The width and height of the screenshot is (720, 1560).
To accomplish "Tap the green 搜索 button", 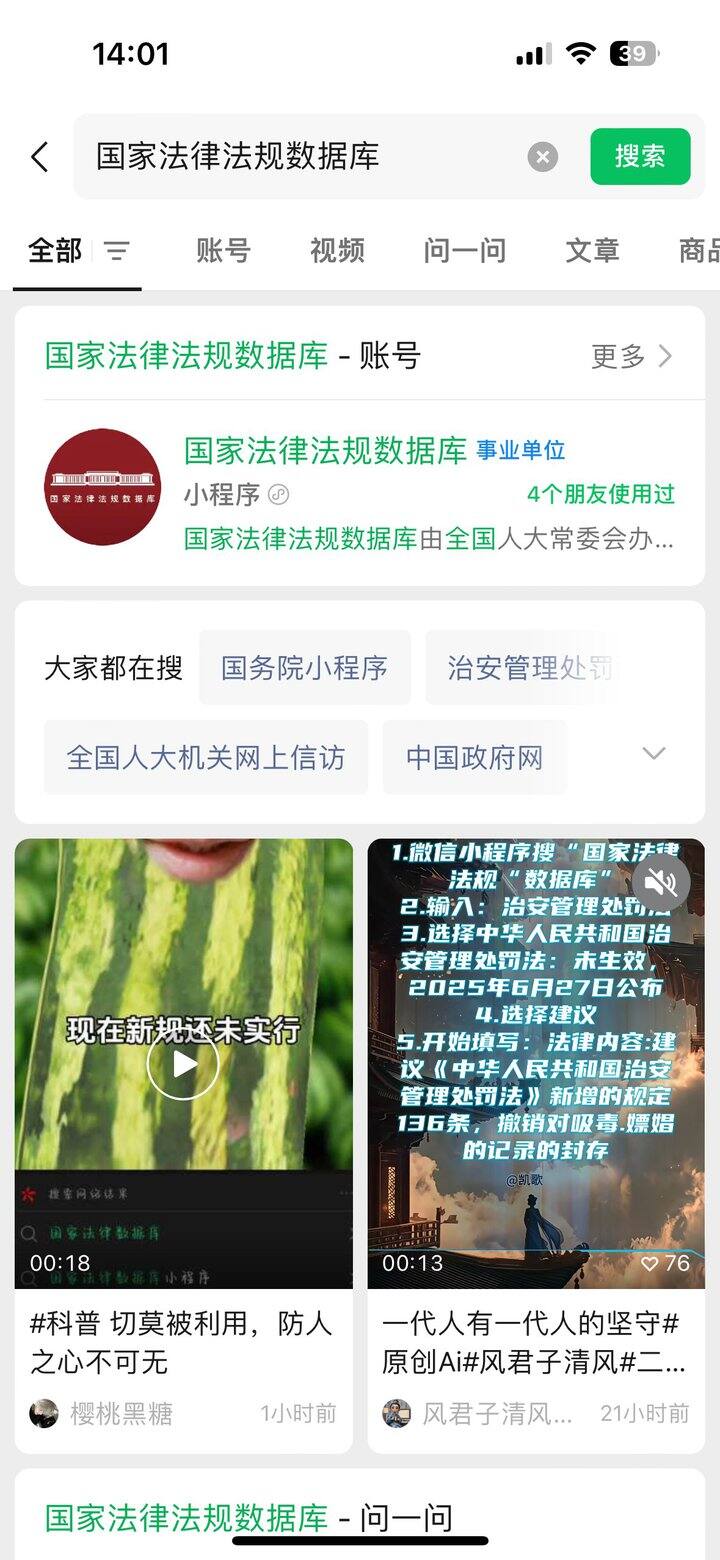I will (640, 157).
